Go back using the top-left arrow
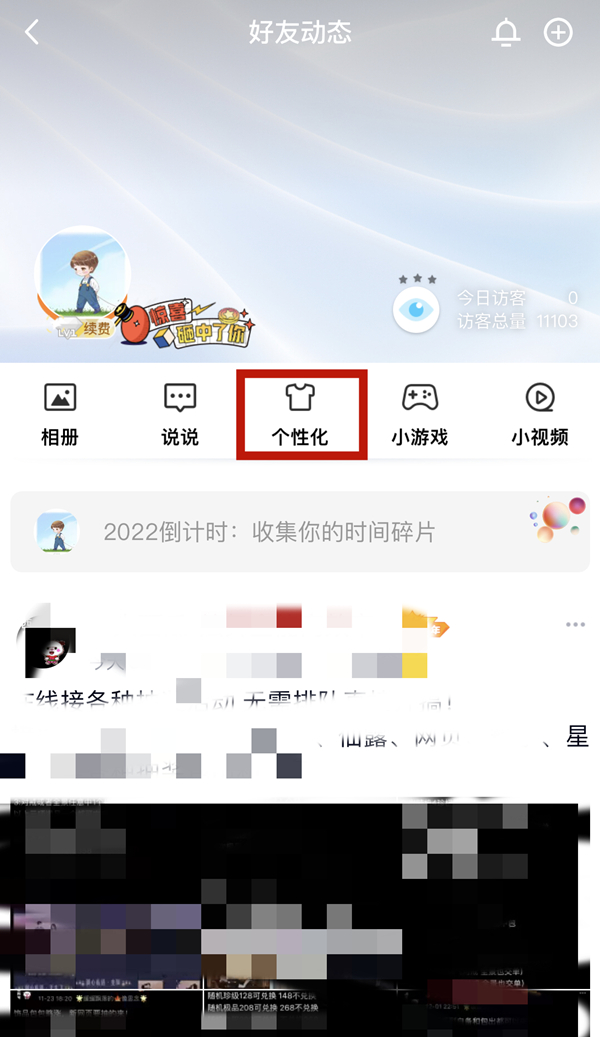This screenshot has width=600, height=1037. click(32, 33)
